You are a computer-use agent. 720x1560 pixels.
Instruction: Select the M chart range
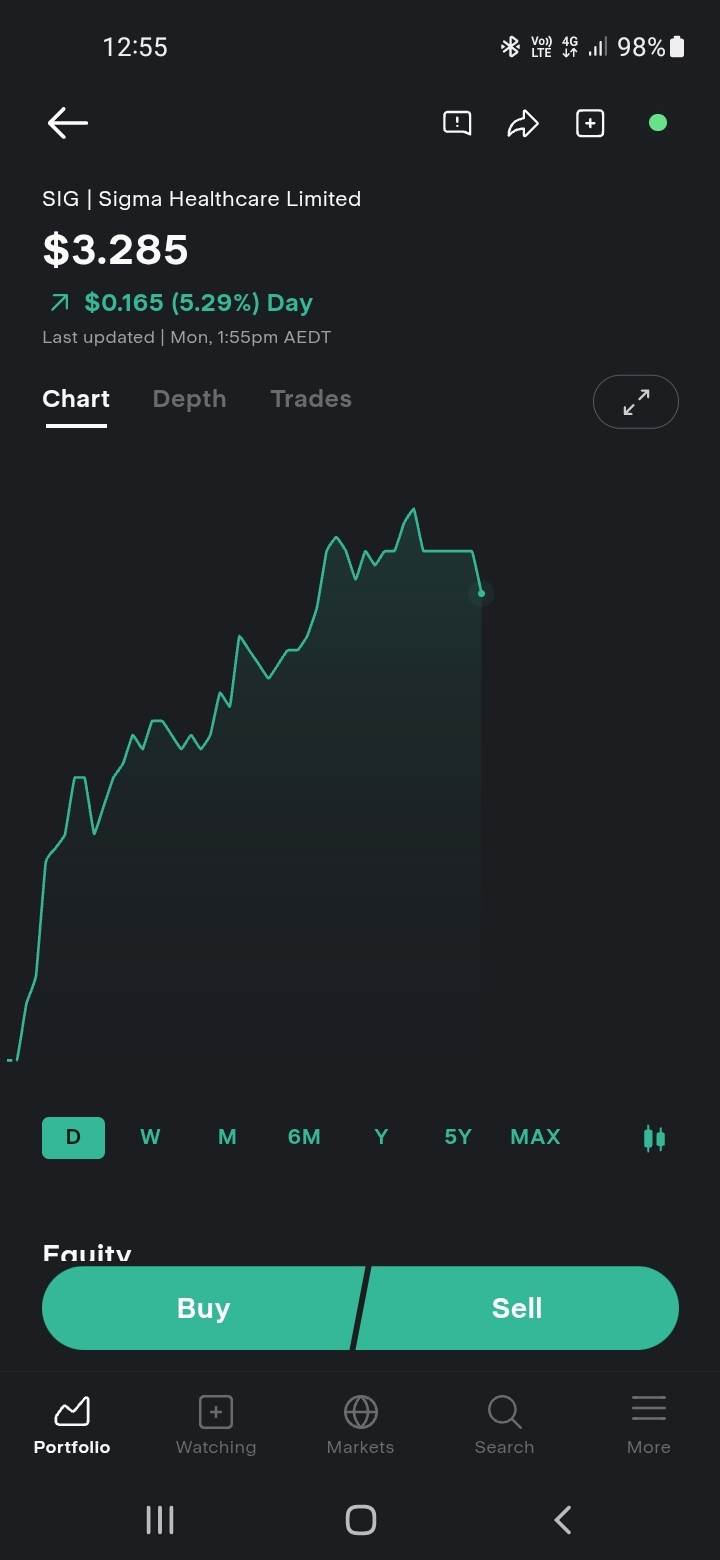227,1137
